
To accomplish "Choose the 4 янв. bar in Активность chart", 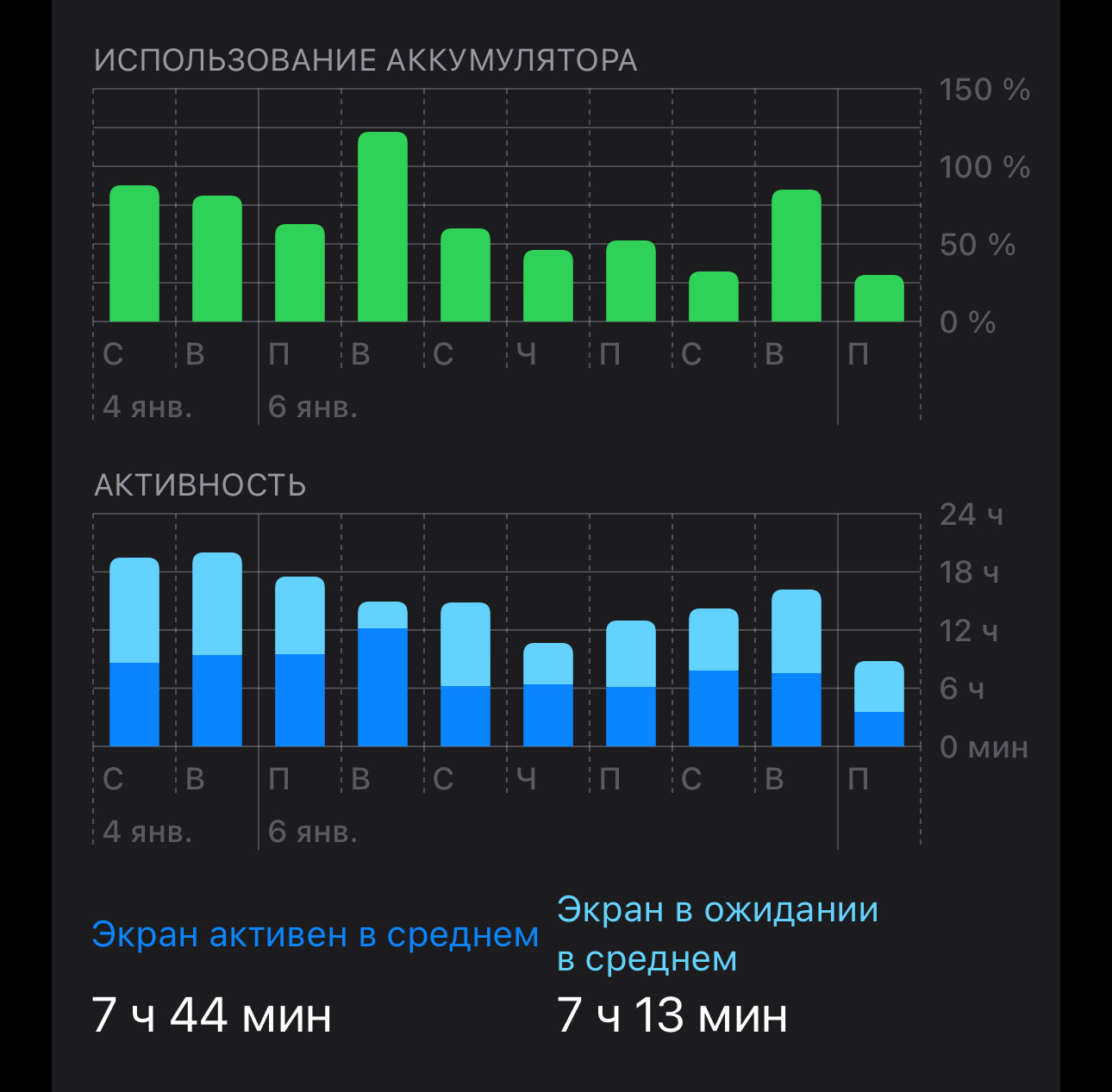I will [x=134, y=652].
